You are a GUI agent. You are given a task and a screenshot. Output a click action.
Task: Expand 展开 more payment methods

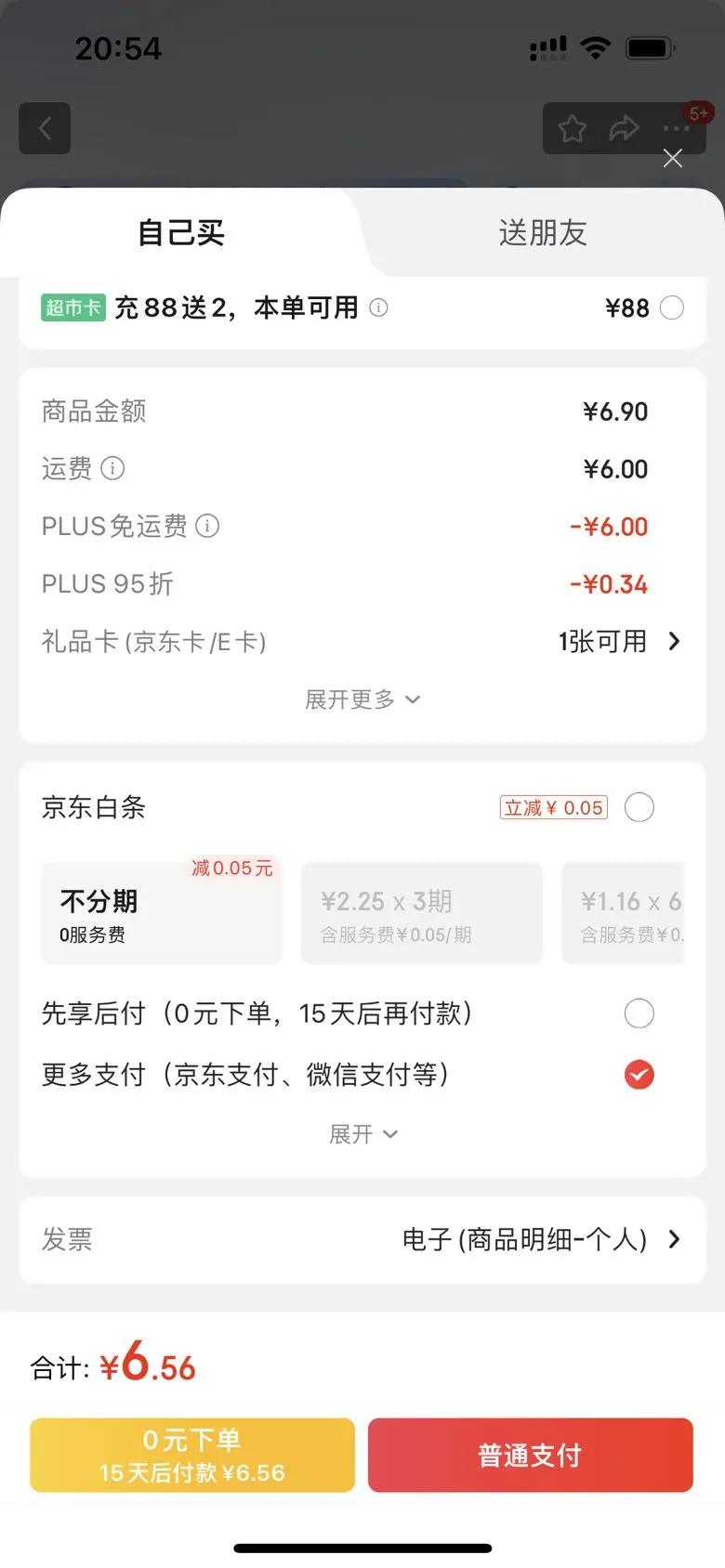click(362, 1133)
